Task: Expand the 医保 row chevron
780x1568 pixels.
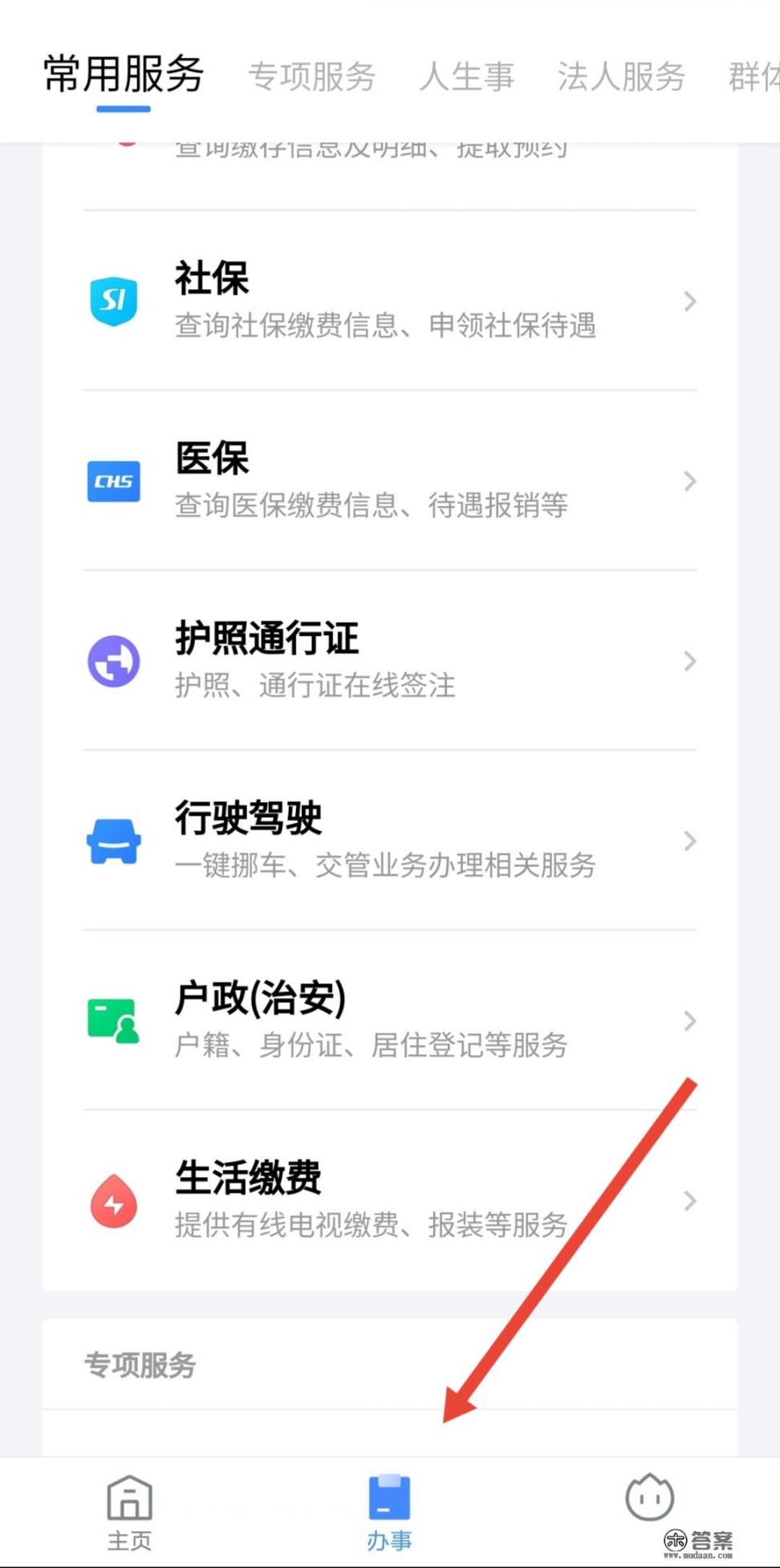Action: [690, 481]
